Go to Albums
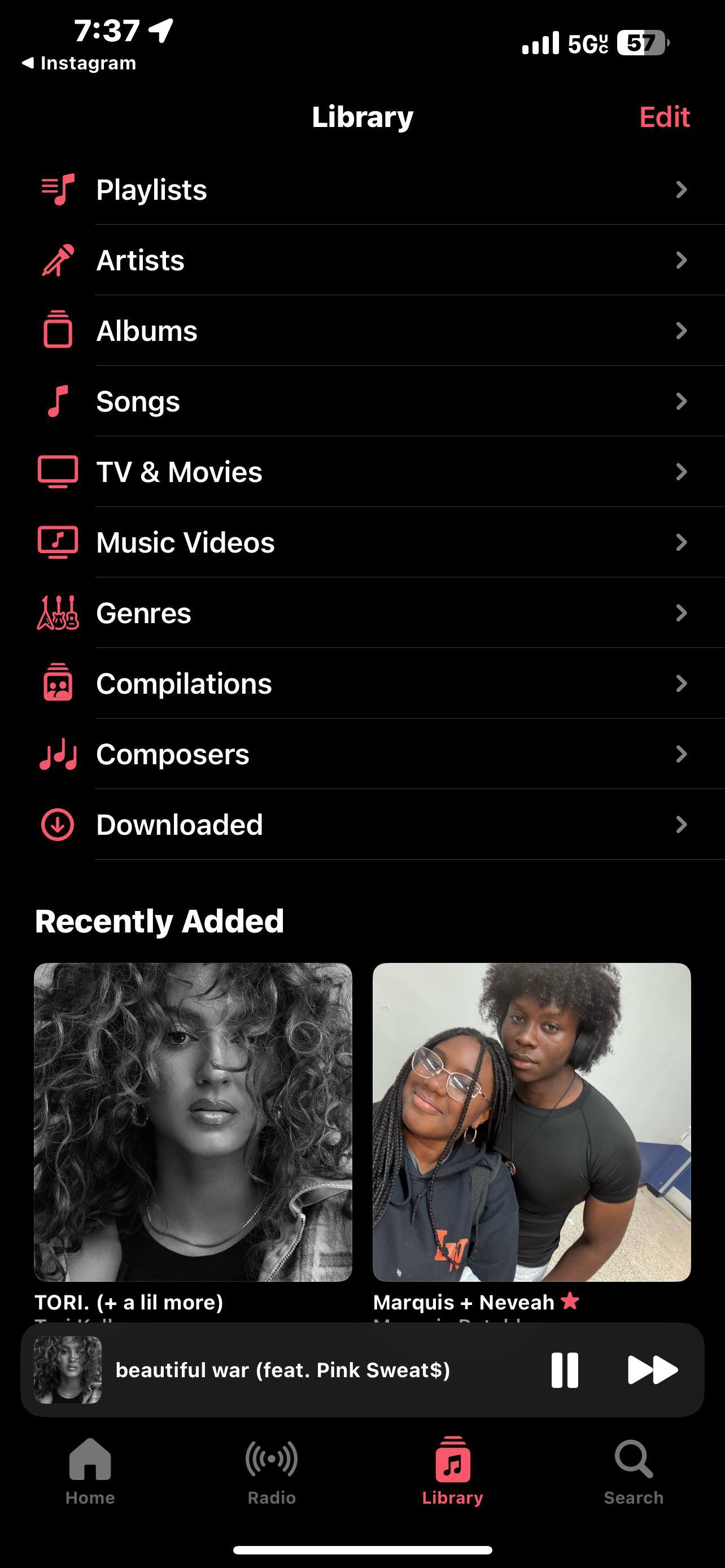The height and width of the screenshot is (1568, 725). (x=362, y=331)
